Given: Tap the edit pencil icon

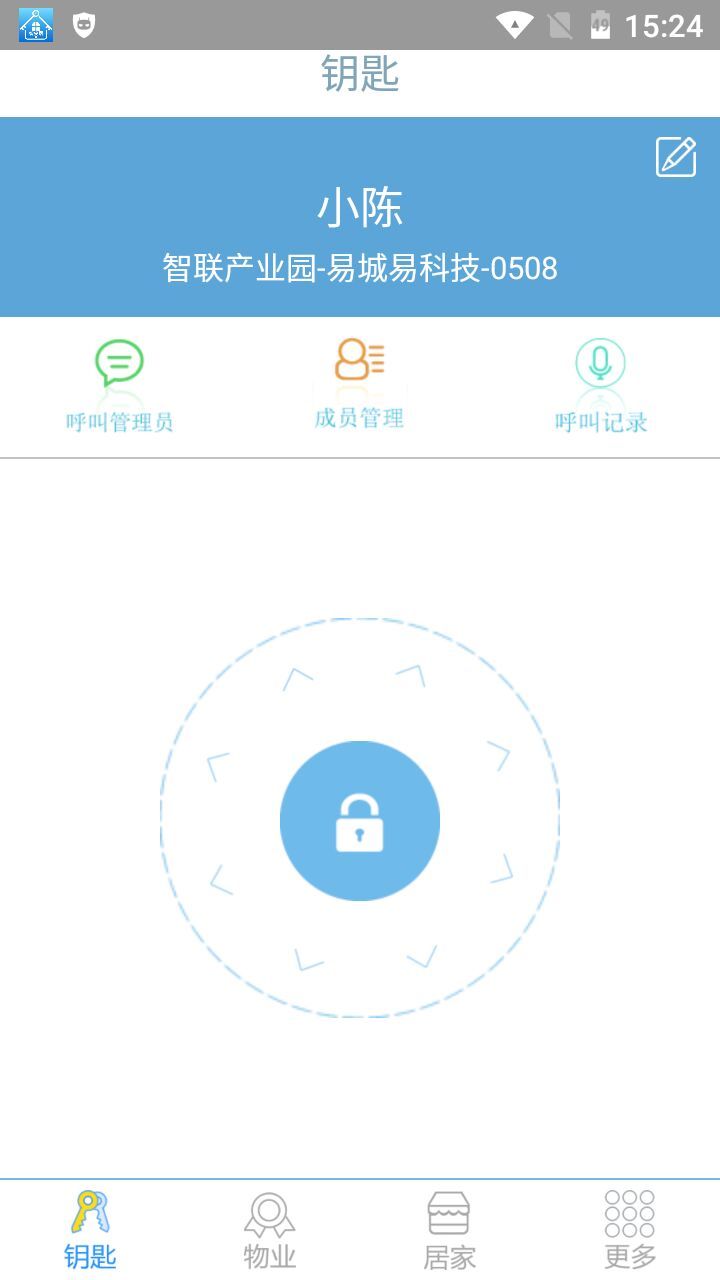Looking at the screenshot, I should (x=676, y=157).
